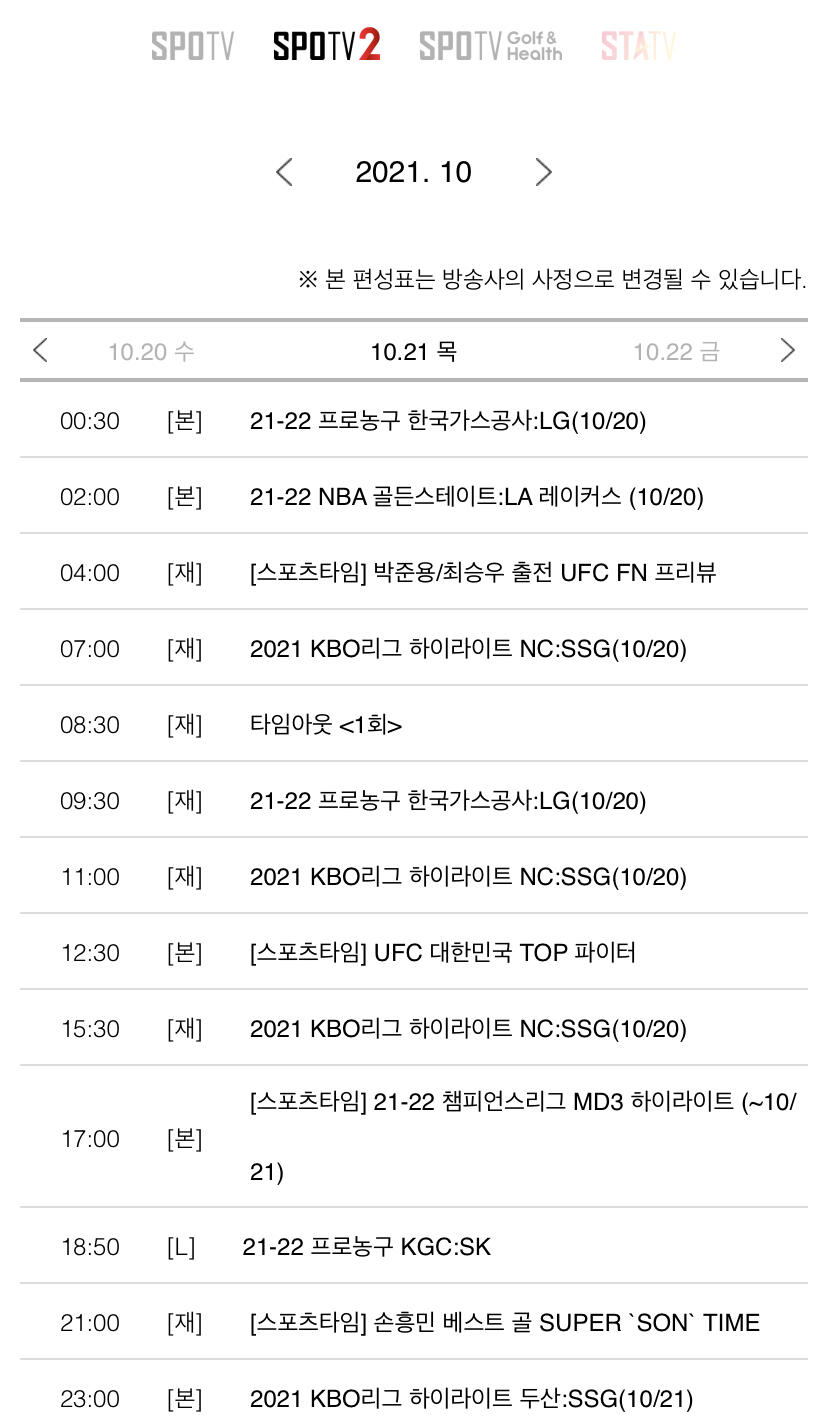828x1419 pixels.
Task: Select the 10.22 금 date
Action: pyautogui.click(x=676, y=352)
